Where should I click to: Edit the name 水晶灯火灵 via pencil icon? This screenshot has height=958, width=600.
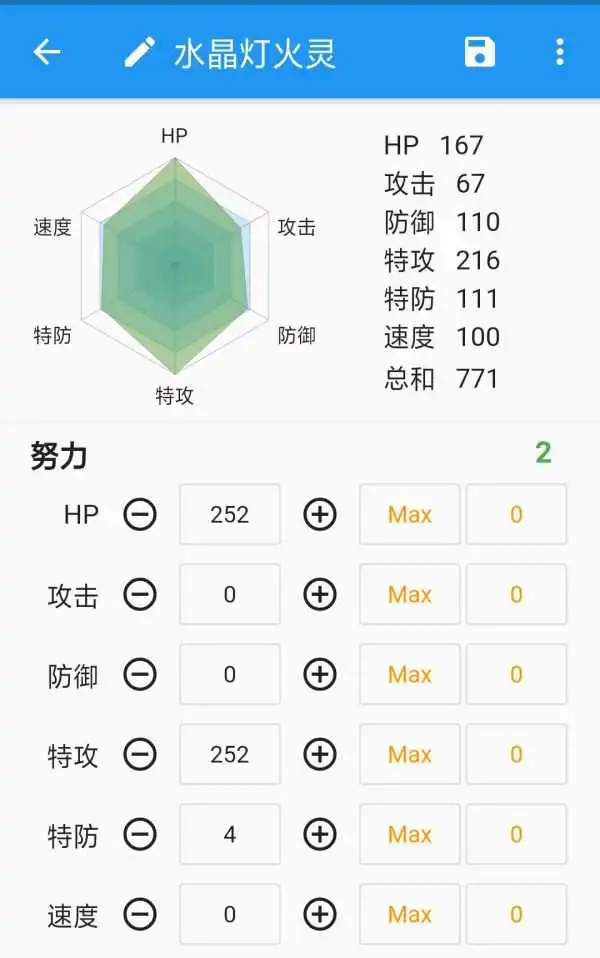(x=140, y=52)
